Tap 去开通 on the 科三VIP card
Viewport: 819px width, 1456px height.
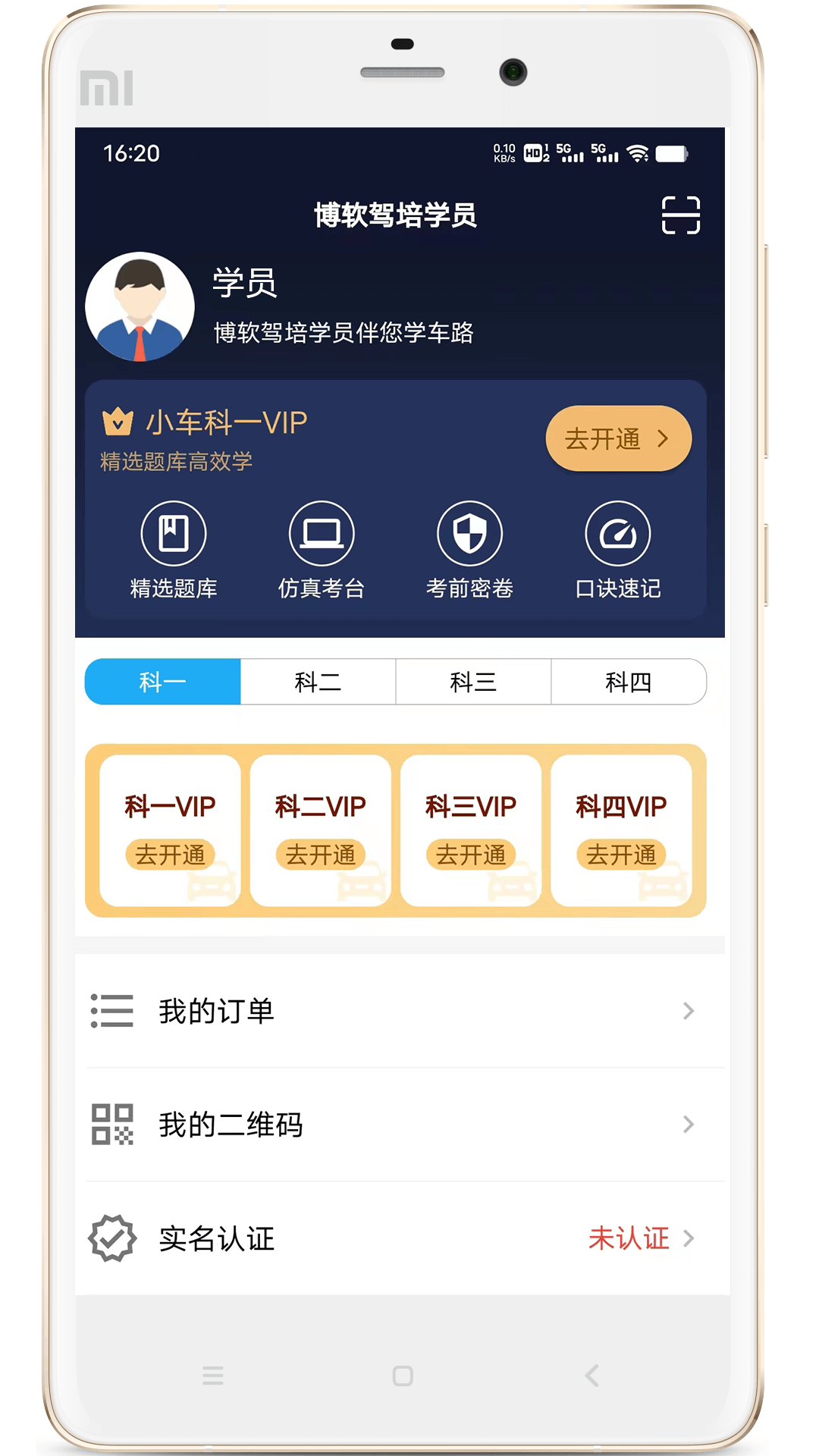pos(471,854)
